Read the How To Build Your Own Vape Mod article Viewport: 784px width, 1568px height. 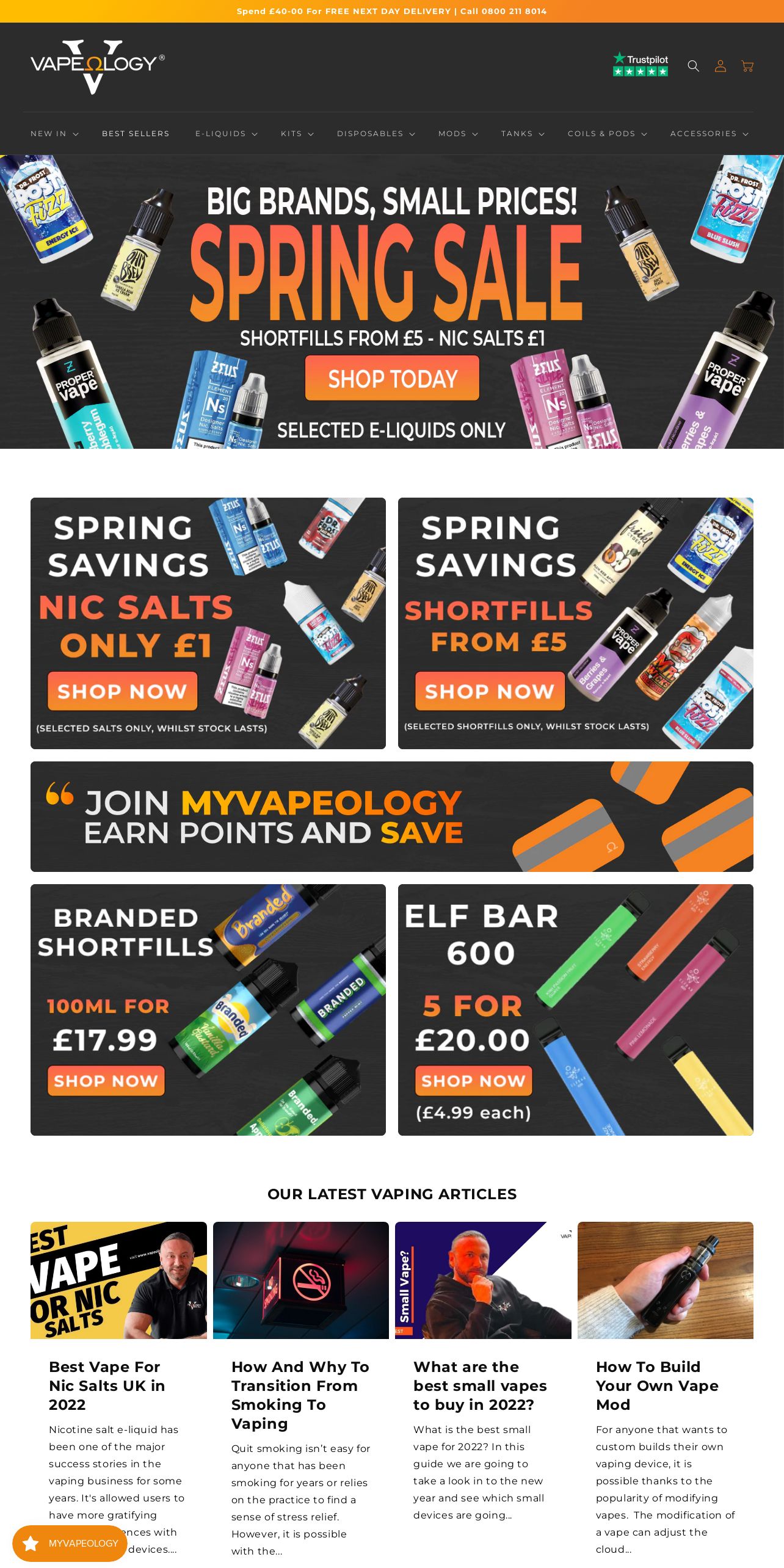pyautogui.click(x=657, y=1385)
